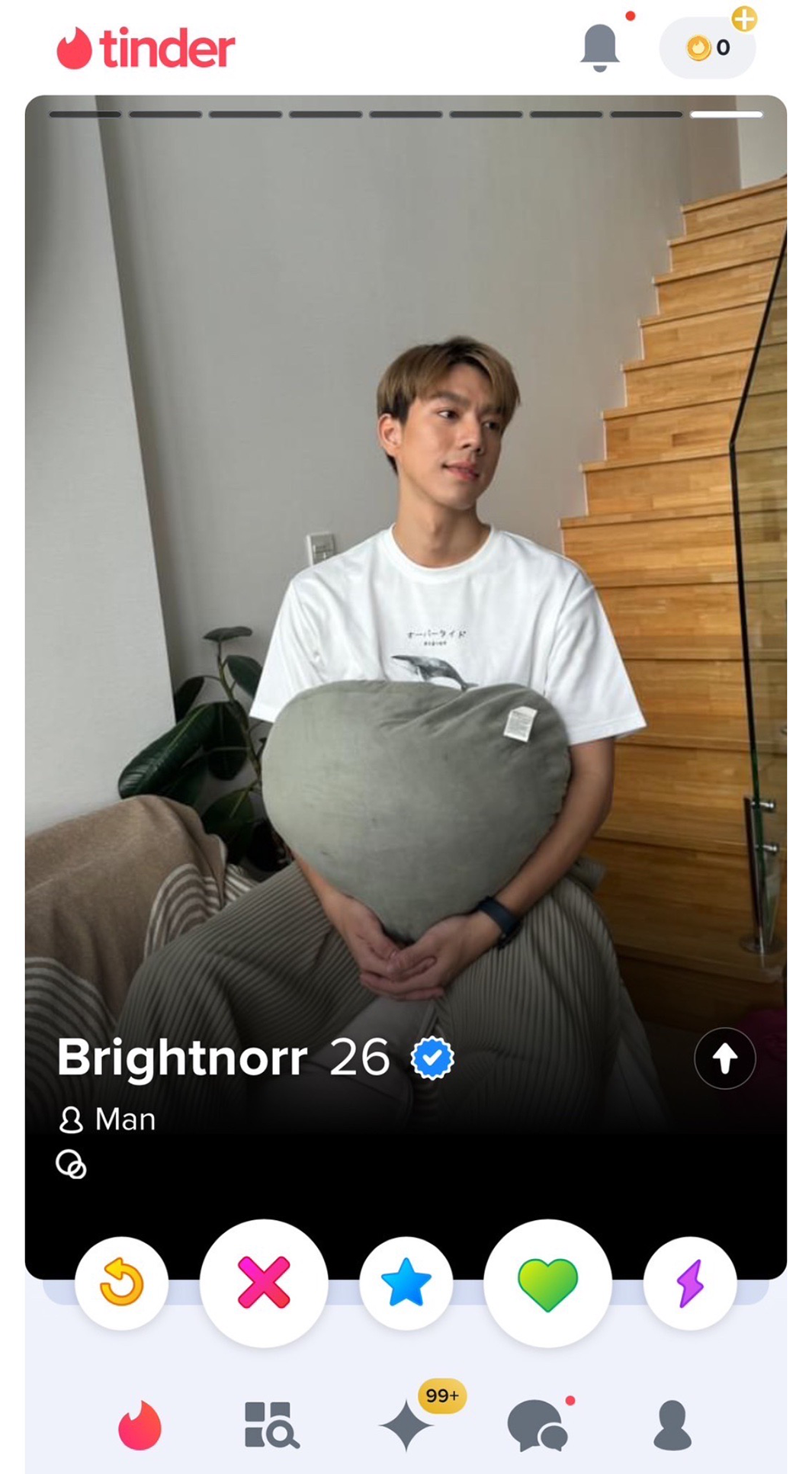Activate Boost with the purple lightning
812x1474 pixels.
coord(690,1283)
